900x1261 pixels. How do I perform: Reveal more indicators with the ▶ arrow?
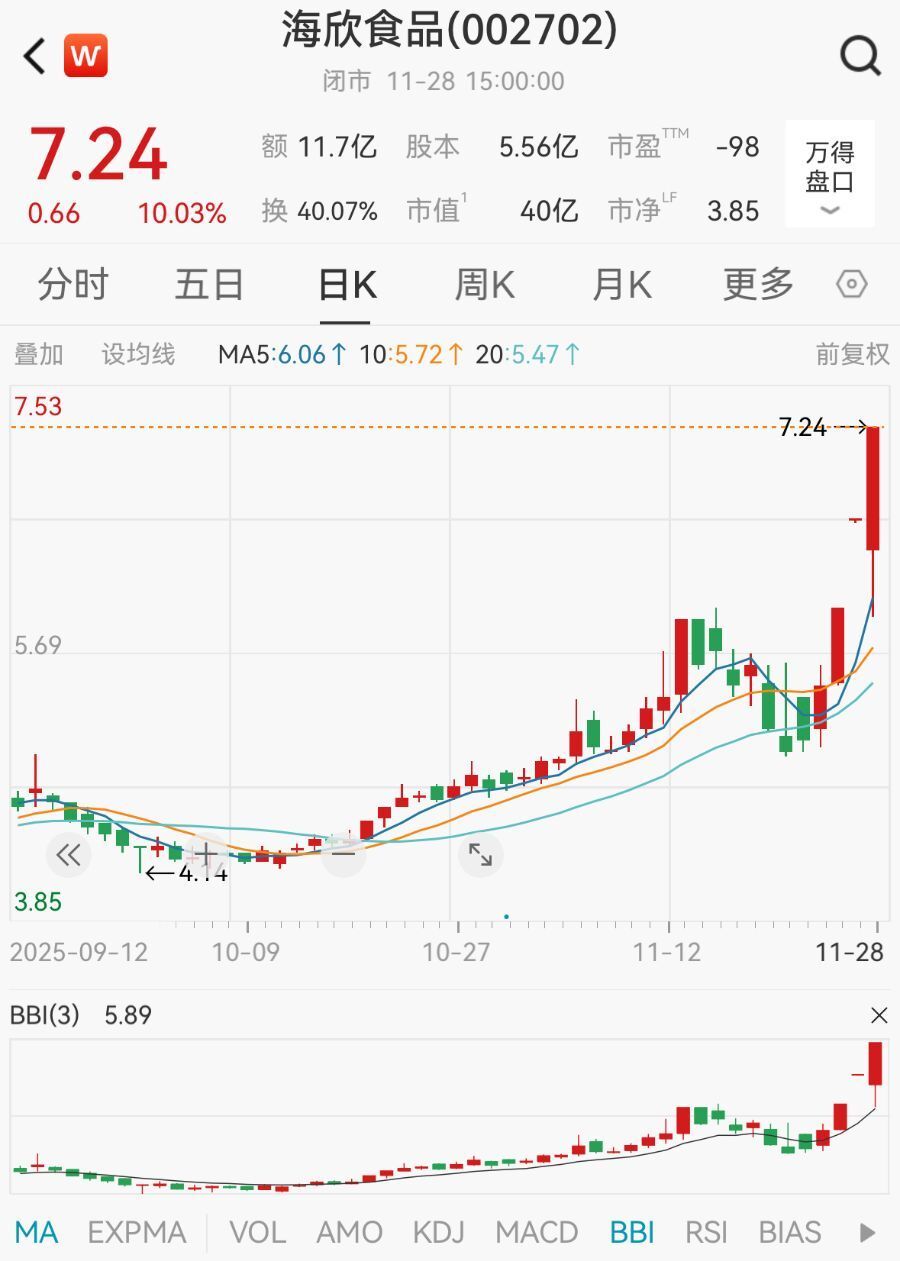[x=863, y=1232]
